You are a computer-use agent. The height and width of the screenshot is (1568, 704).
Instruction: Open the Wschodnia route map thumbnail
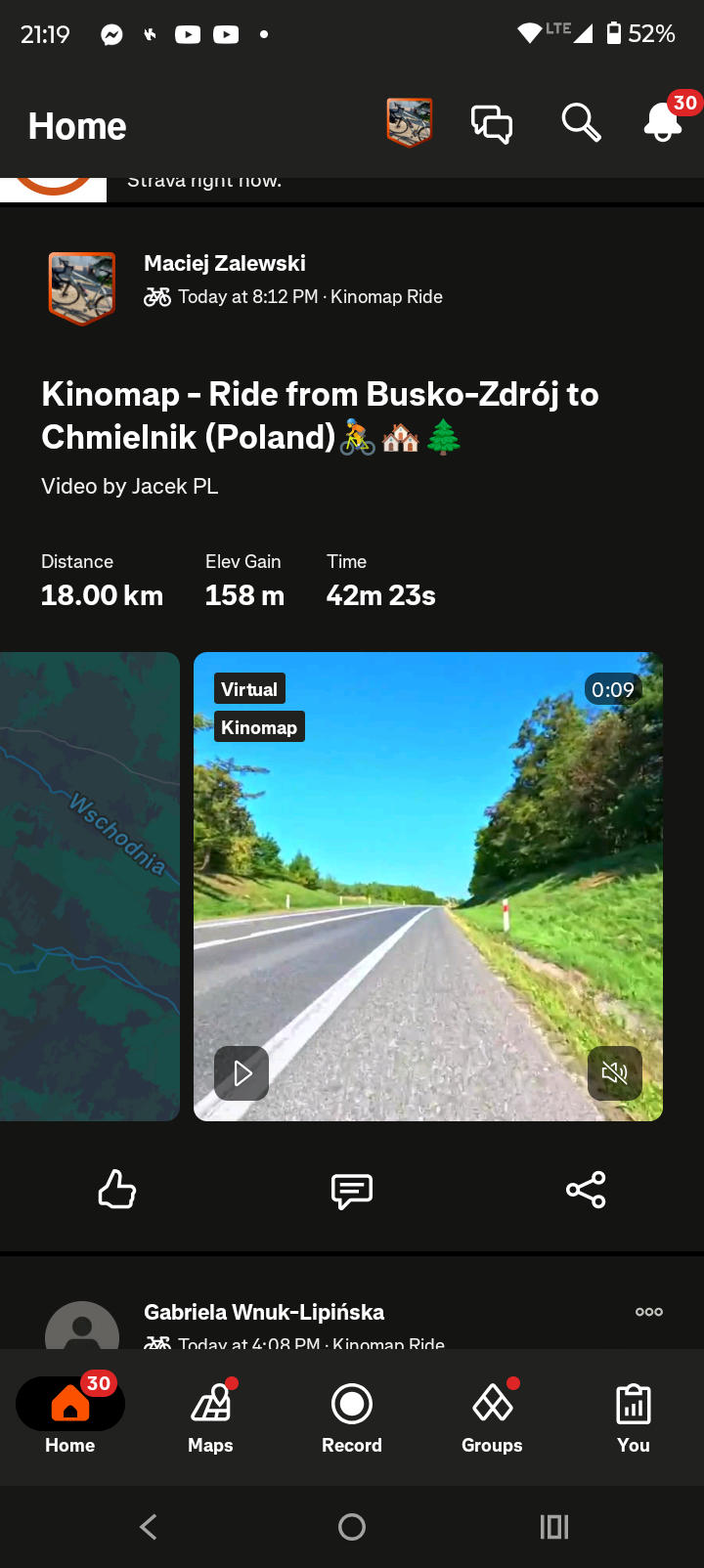90,886
